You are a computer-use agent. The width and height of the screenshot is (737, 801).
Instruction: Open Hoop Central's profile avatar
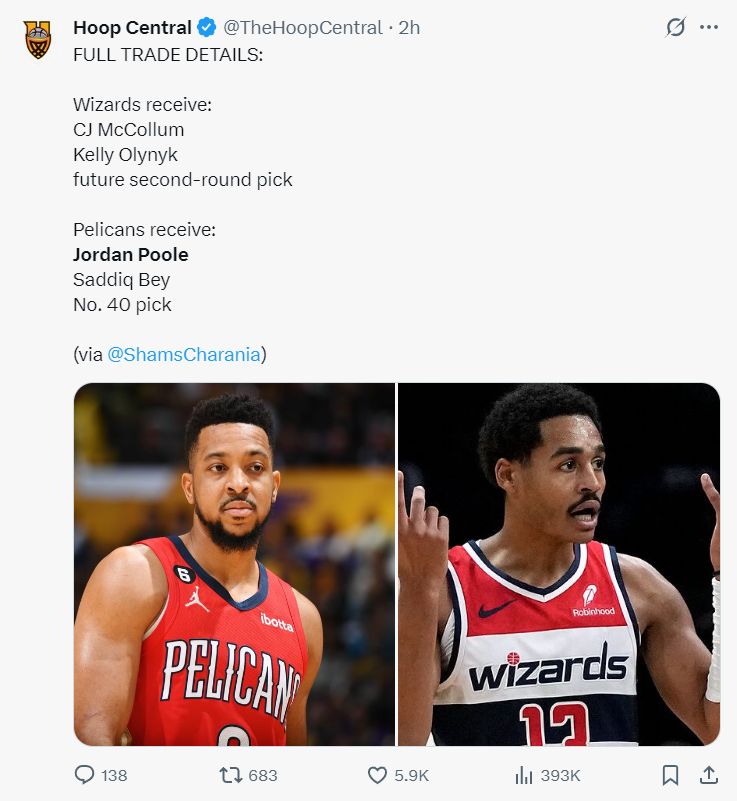38,40
